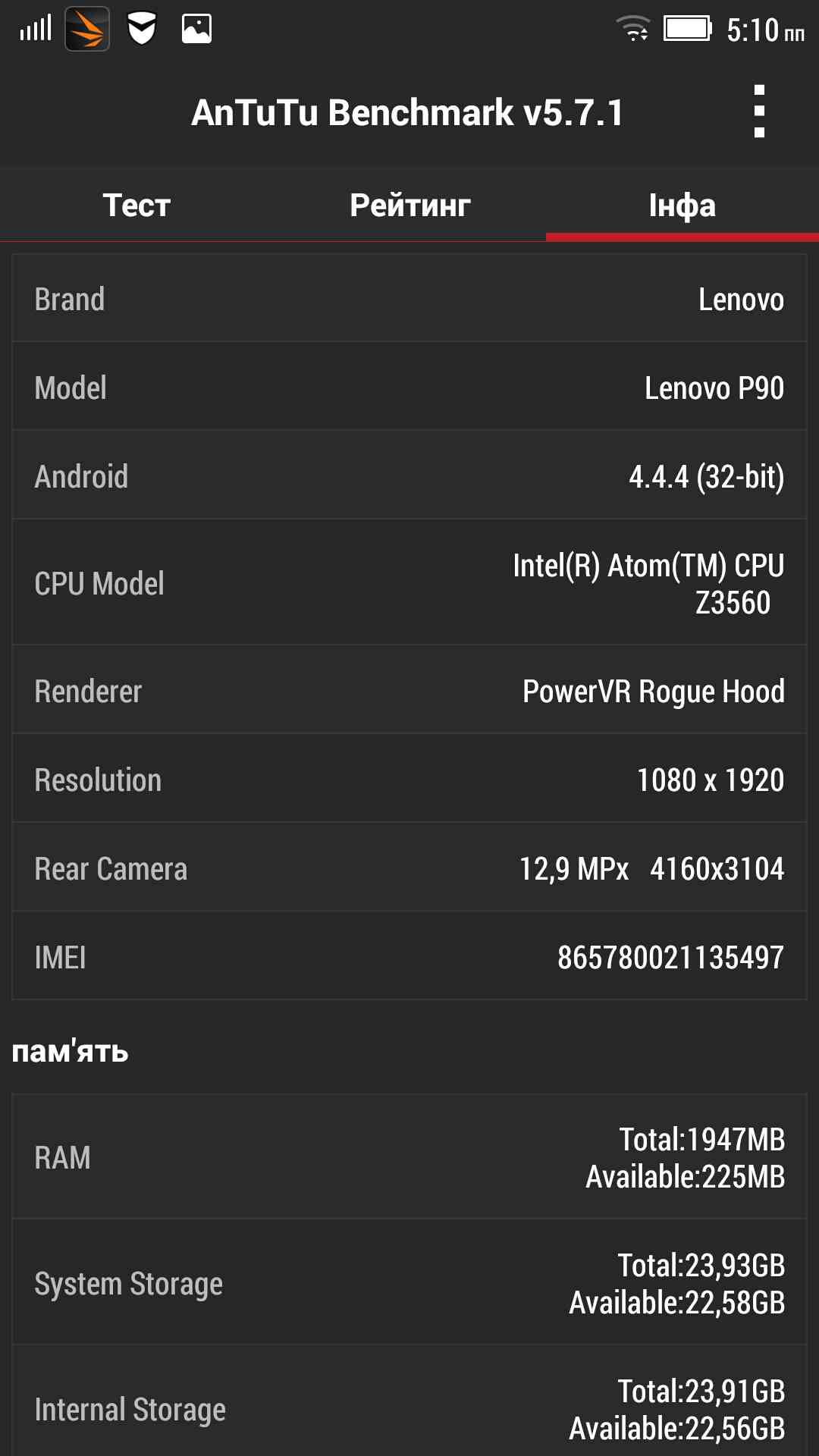Switch to the Тест tab
Image resolution: width=819 pixels, height=1456 pixels.
[136, 205]
